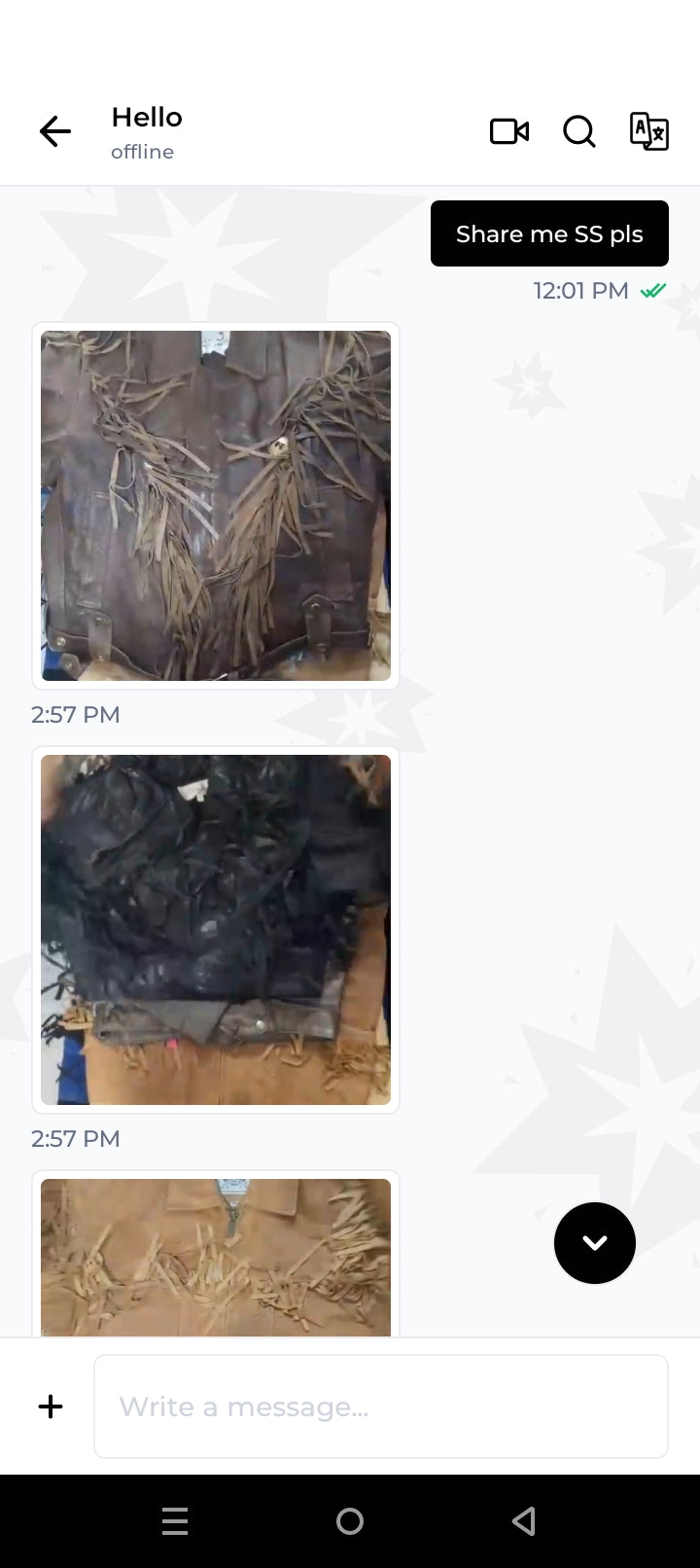
Task: Tap the system home button
Action: tap(350, 1521)
